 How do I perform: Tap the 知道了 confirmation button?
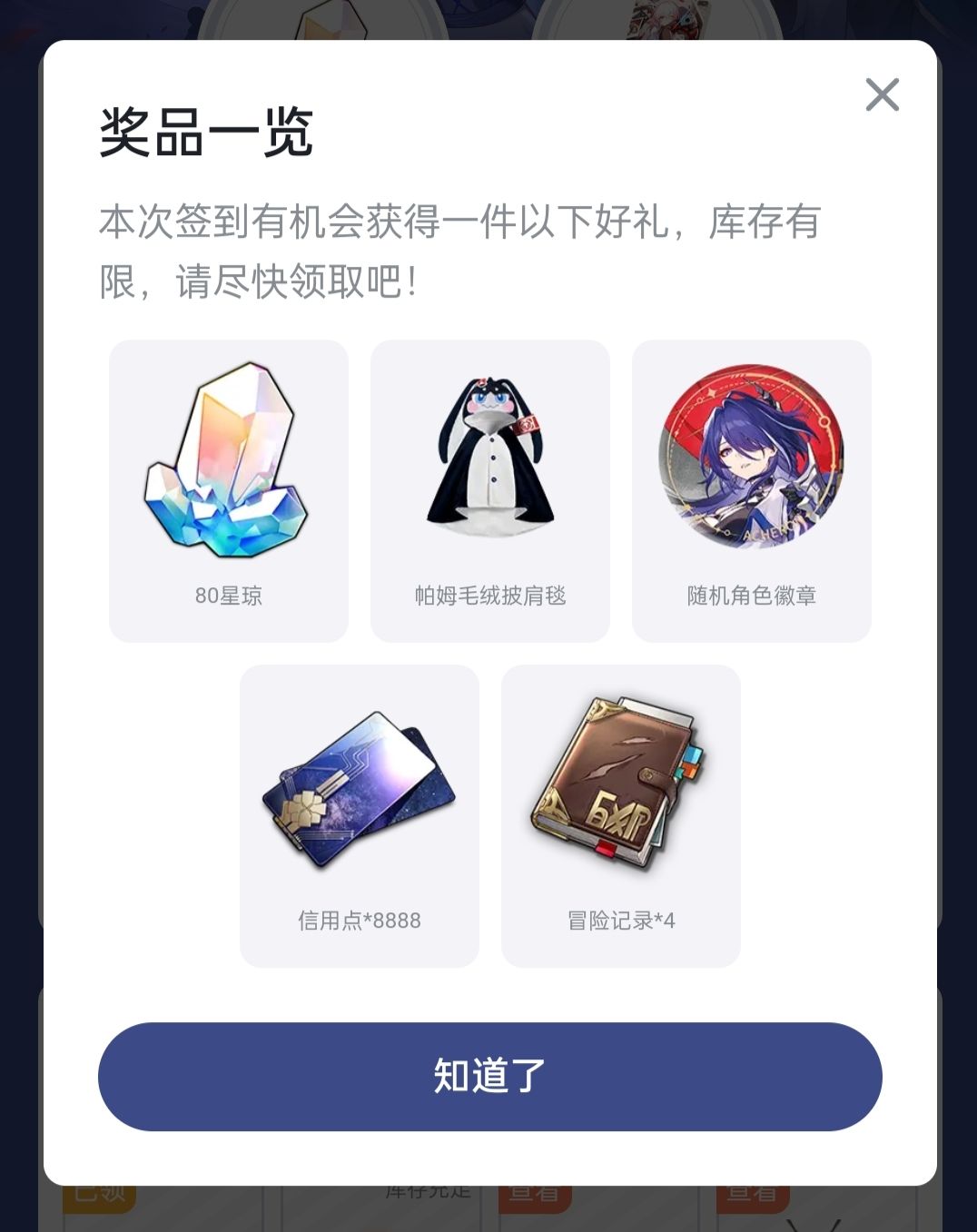click(x=488, y=1077)
